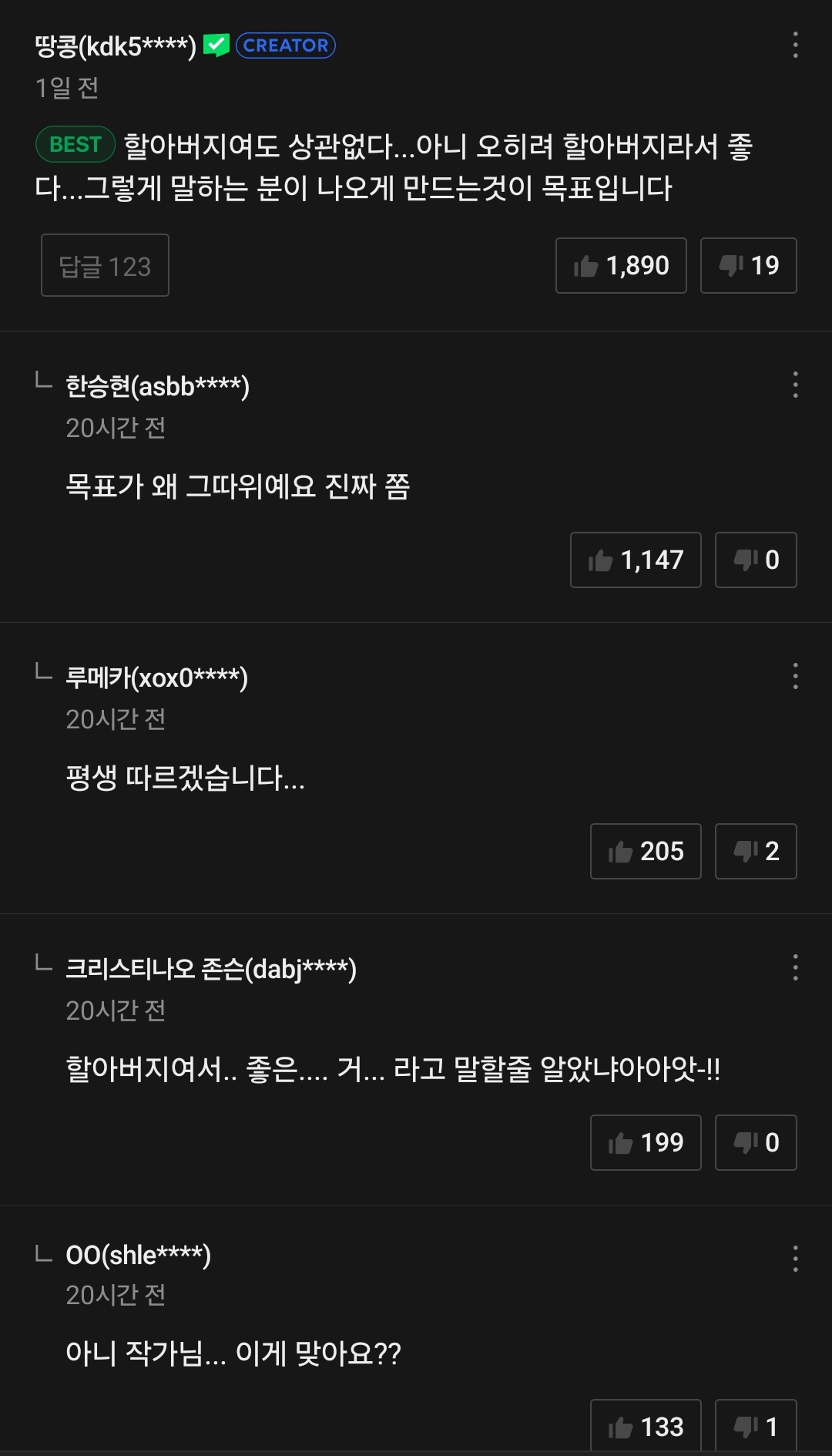Dislike 루메카's reply showing 2 dislikes
Image resolution: width=832 pixels, height=1456 pixels.
756,852
